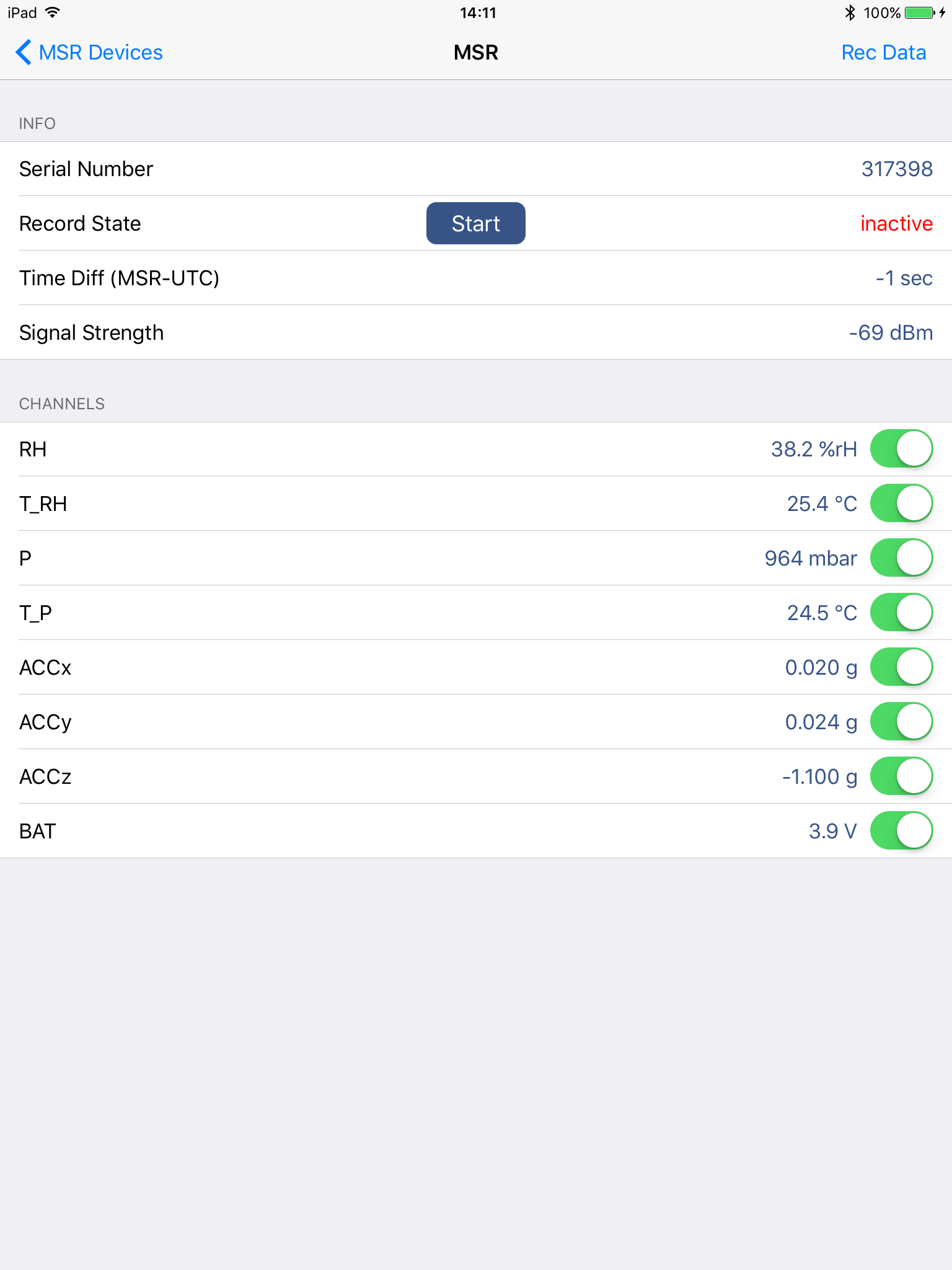
Task: Select the Time Diff (MSR-UTC) row
Action: pyautogui.click(x=476, y=278)
